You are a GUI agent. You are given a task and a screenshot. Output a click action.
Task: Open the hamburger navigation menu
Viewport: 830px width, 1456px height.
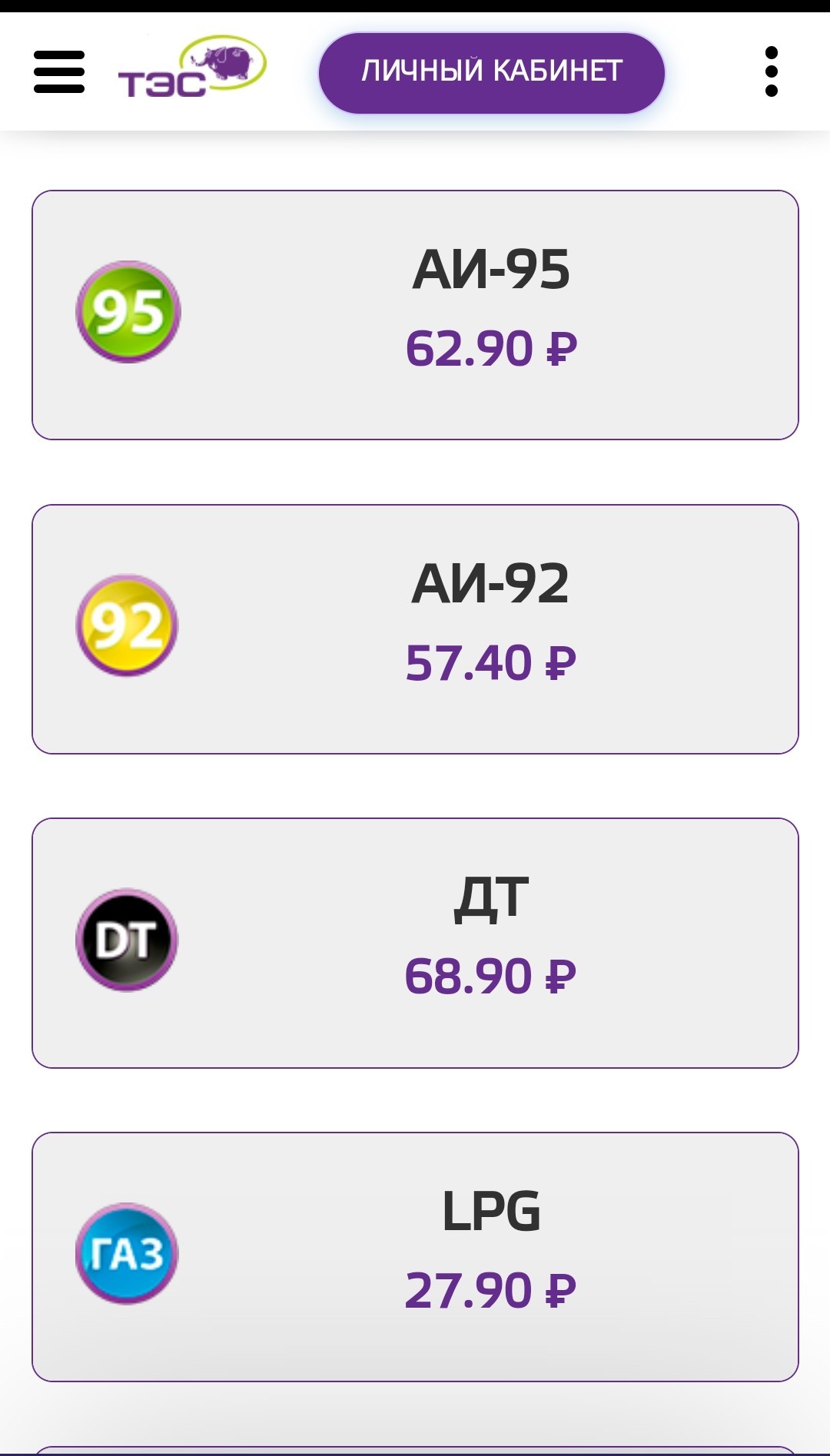(59, 72)
